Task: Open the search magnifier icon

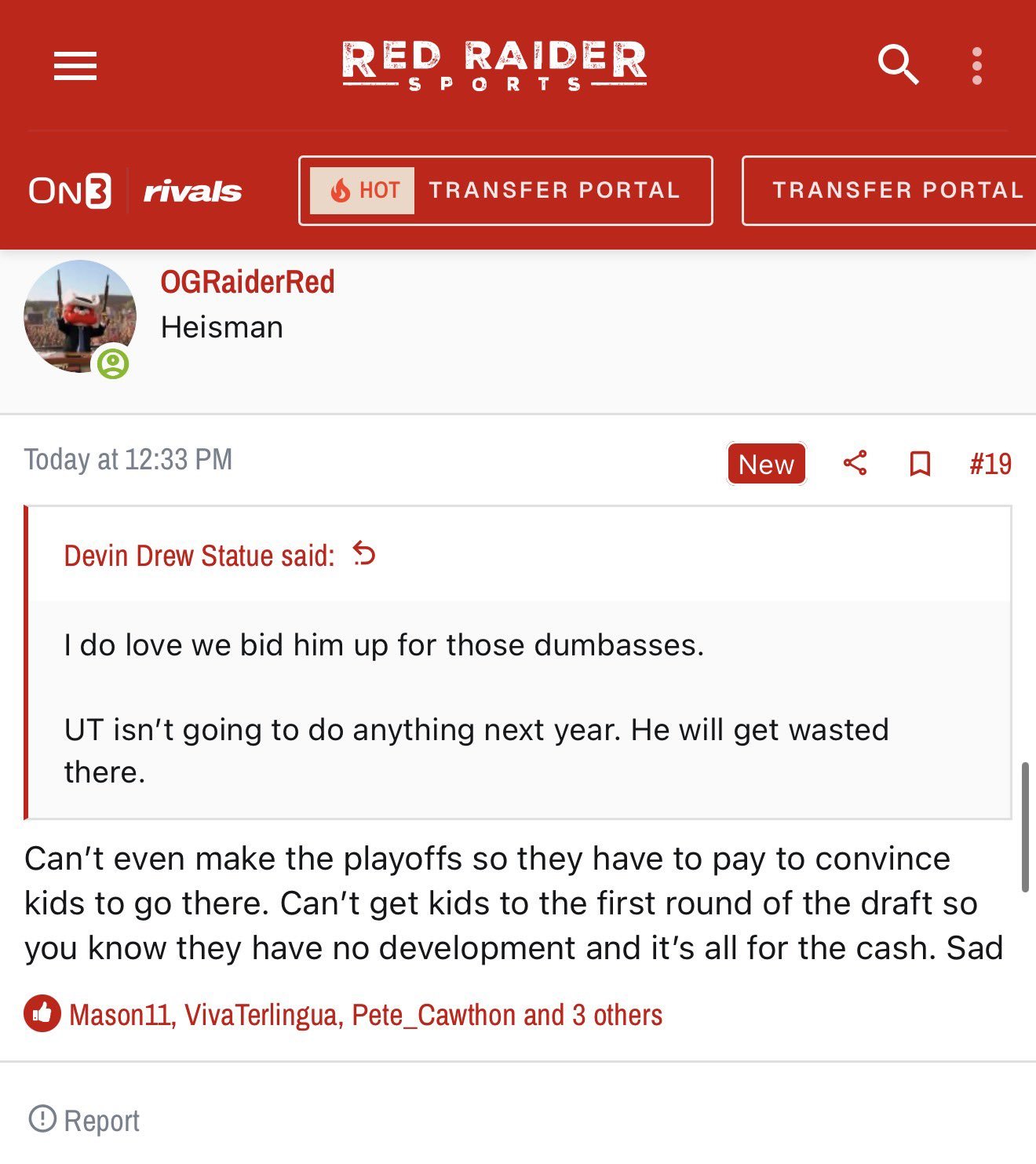Action: 898,64
